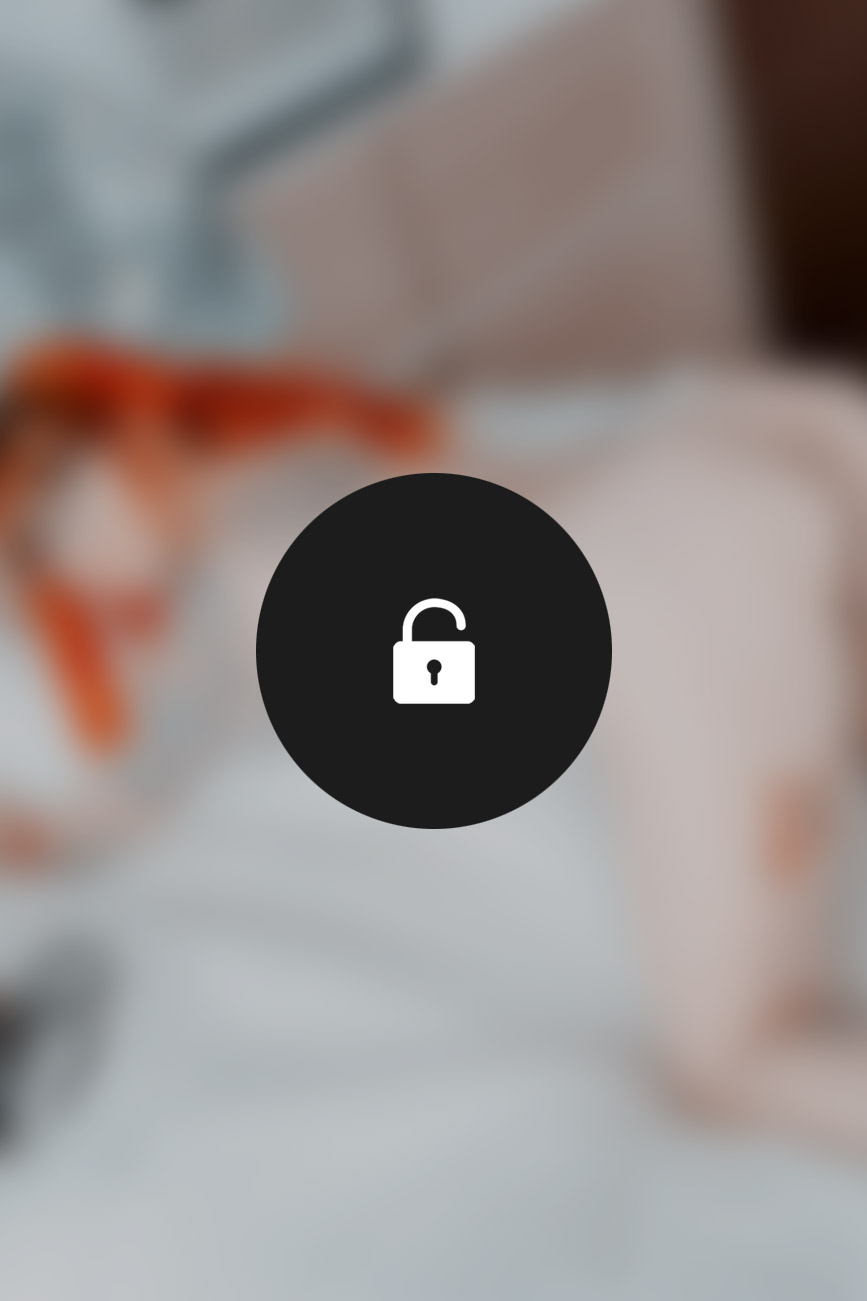Tap the unlock padlock button
Screen dimensions: 867x1301
click(x=433, y=651)
